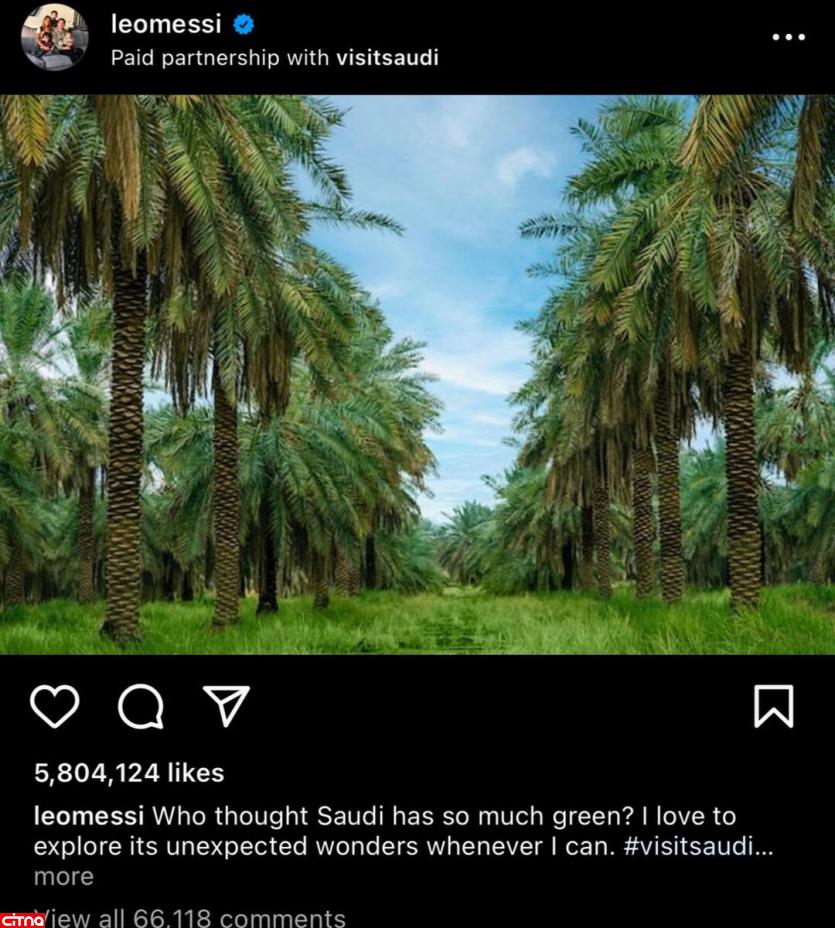Viewport: 835px width, 928px height.
Task: Open the three-dot post options menu
Action: click(x=788, y=37)
